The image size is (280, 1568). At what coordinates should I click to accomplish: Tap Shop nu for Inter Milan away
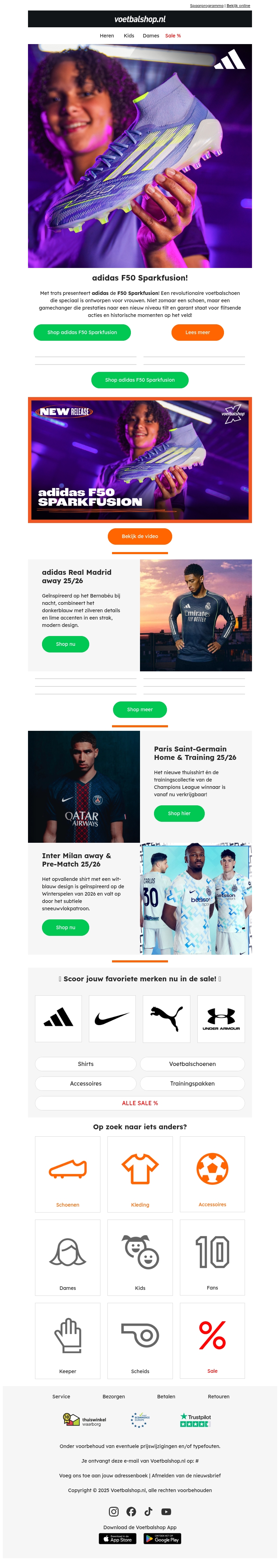(65, 928)
